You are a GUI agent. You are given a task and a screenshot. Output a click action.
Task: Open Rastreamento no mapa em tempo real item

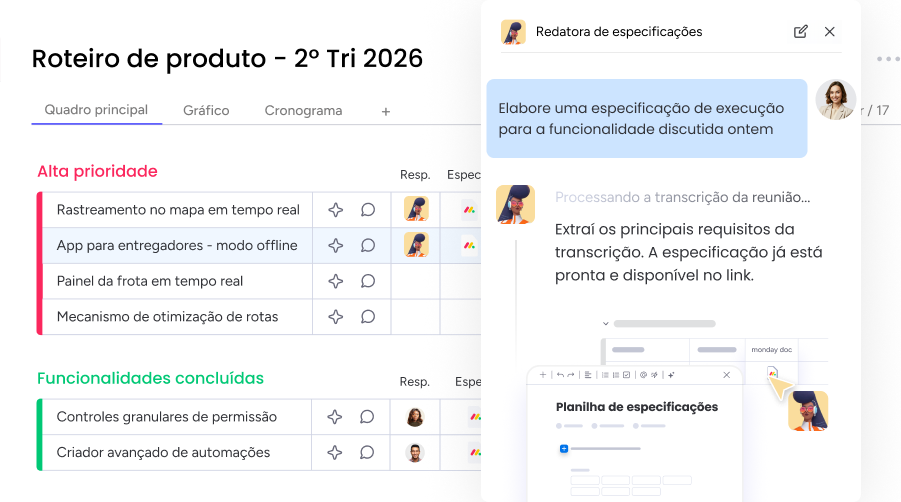(178, 210)
